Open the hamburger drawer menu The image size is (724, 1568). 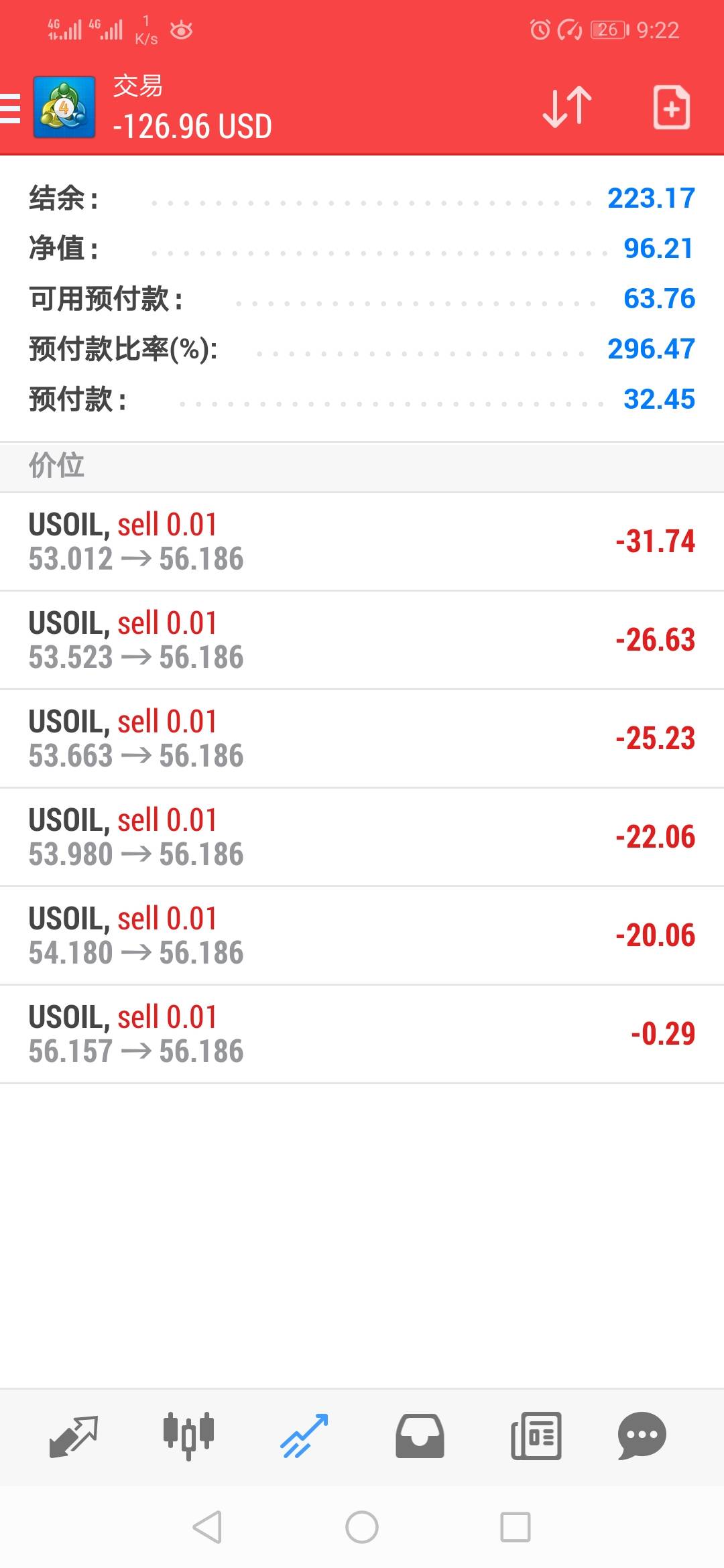(x=11, y=109)
